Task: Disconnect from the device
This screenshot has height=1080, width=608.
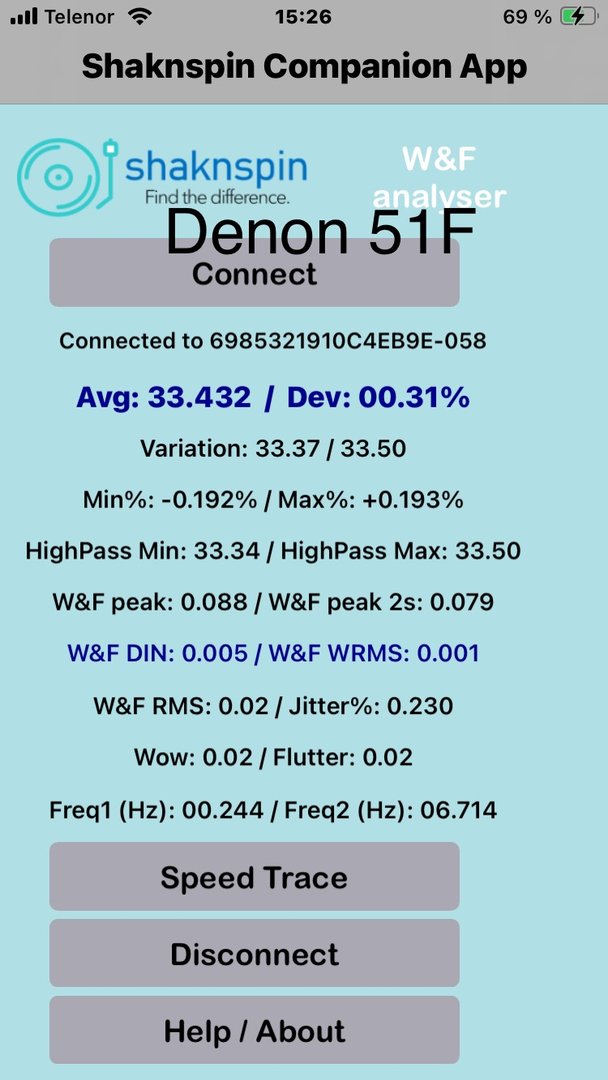Action: click(254, 954)
